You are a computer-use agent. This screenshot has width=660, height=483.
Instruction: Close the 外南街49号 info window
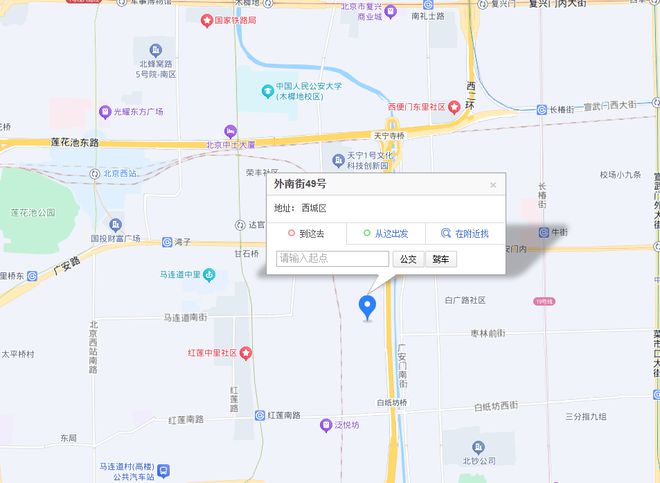(x=492, y=185)
